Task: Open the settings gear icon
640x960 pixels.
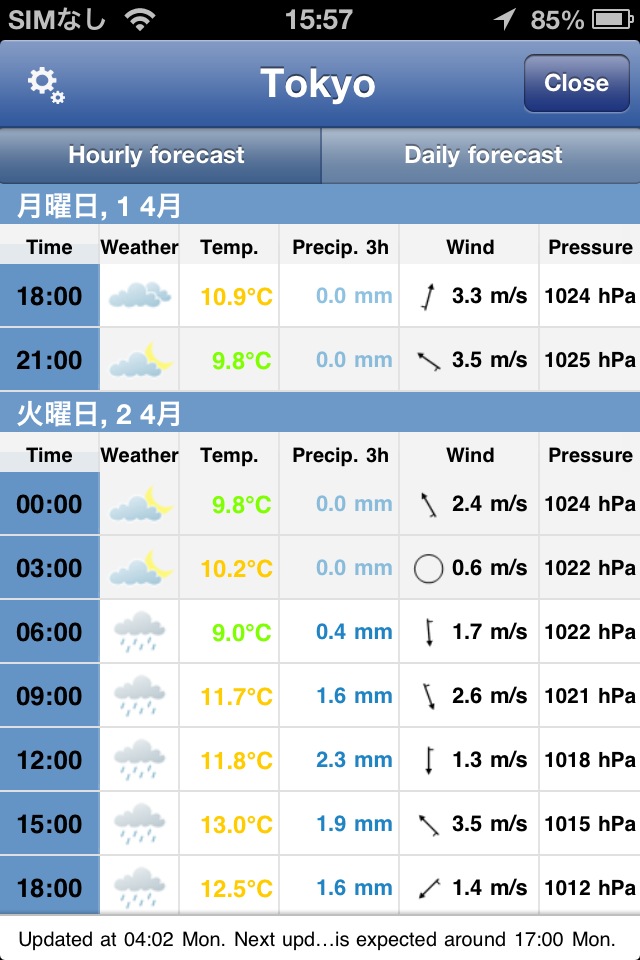Action: coord(46,85)
